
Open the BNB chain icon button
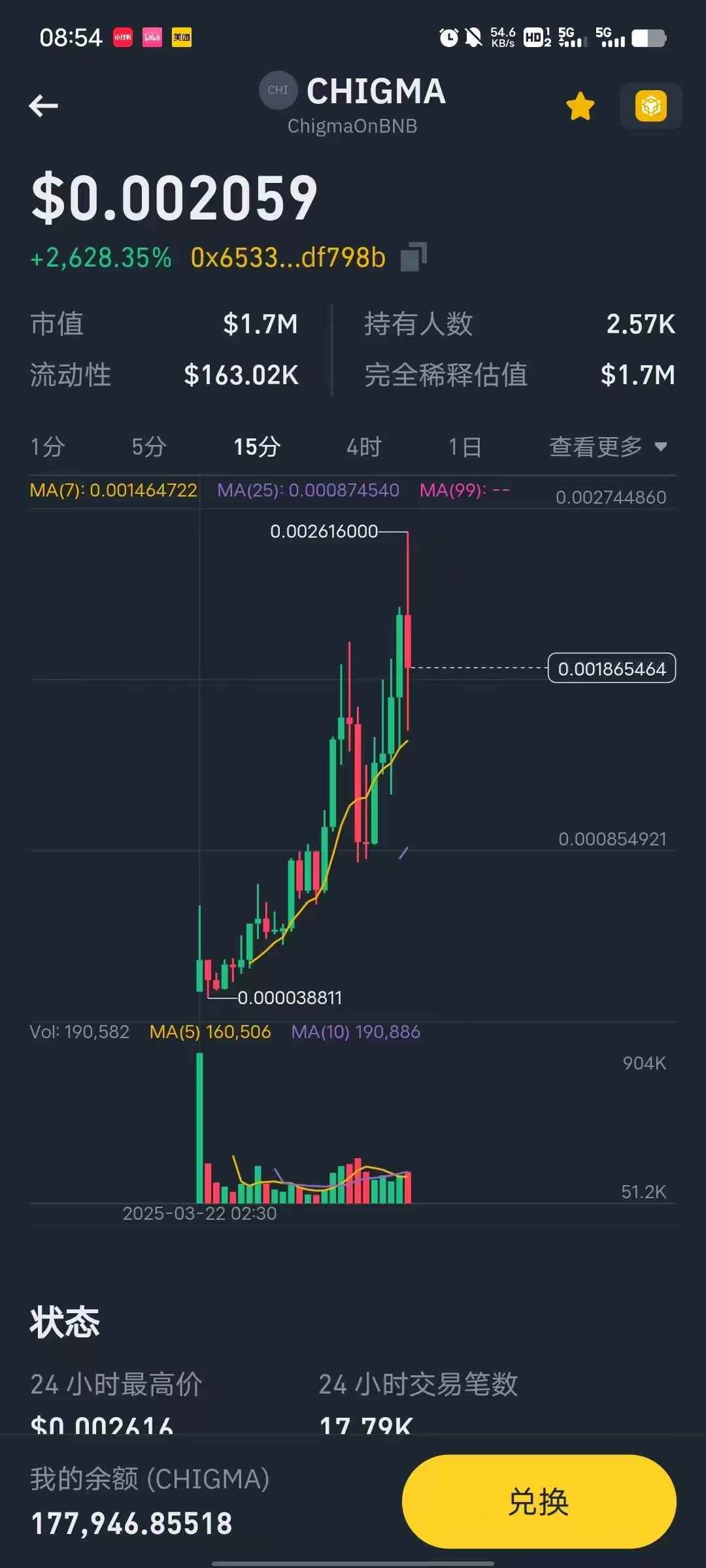pyautogui.click(x=650, y=106)
